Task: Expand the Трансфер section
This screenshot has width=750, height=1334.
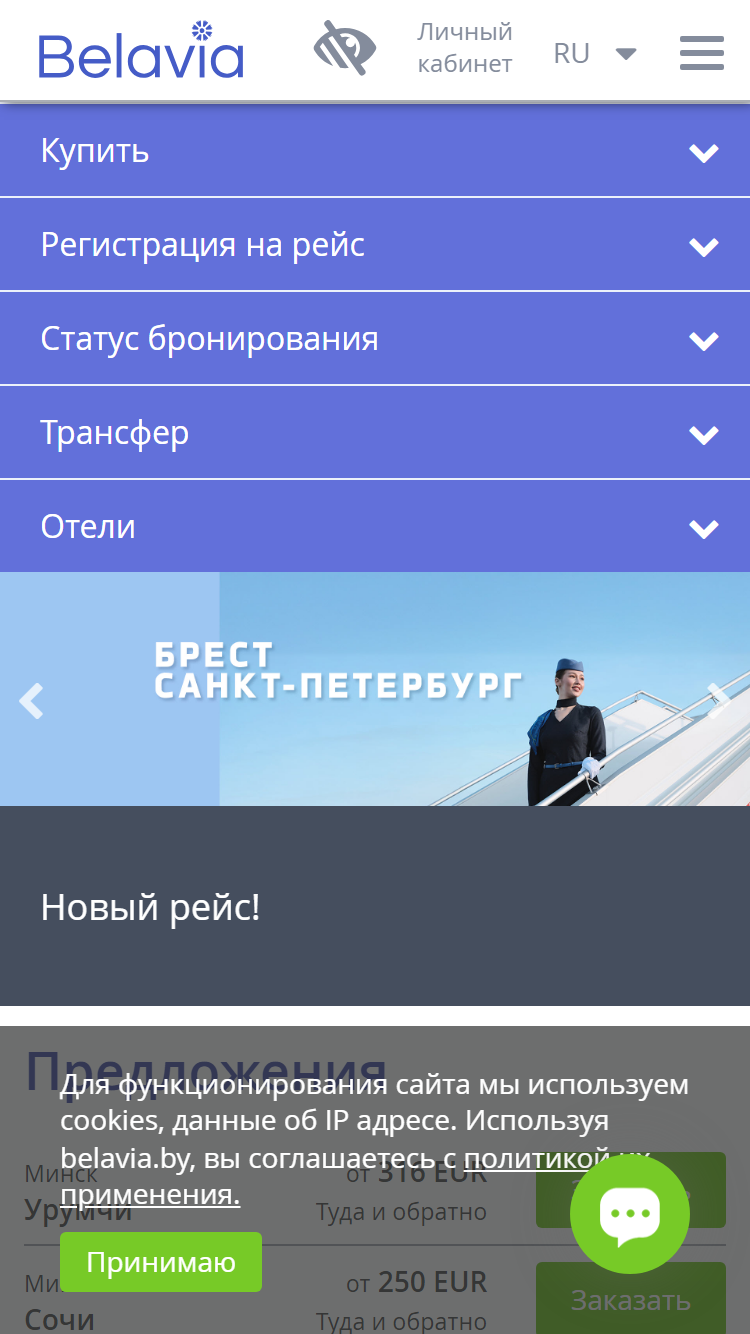Action: pos(375,433)
